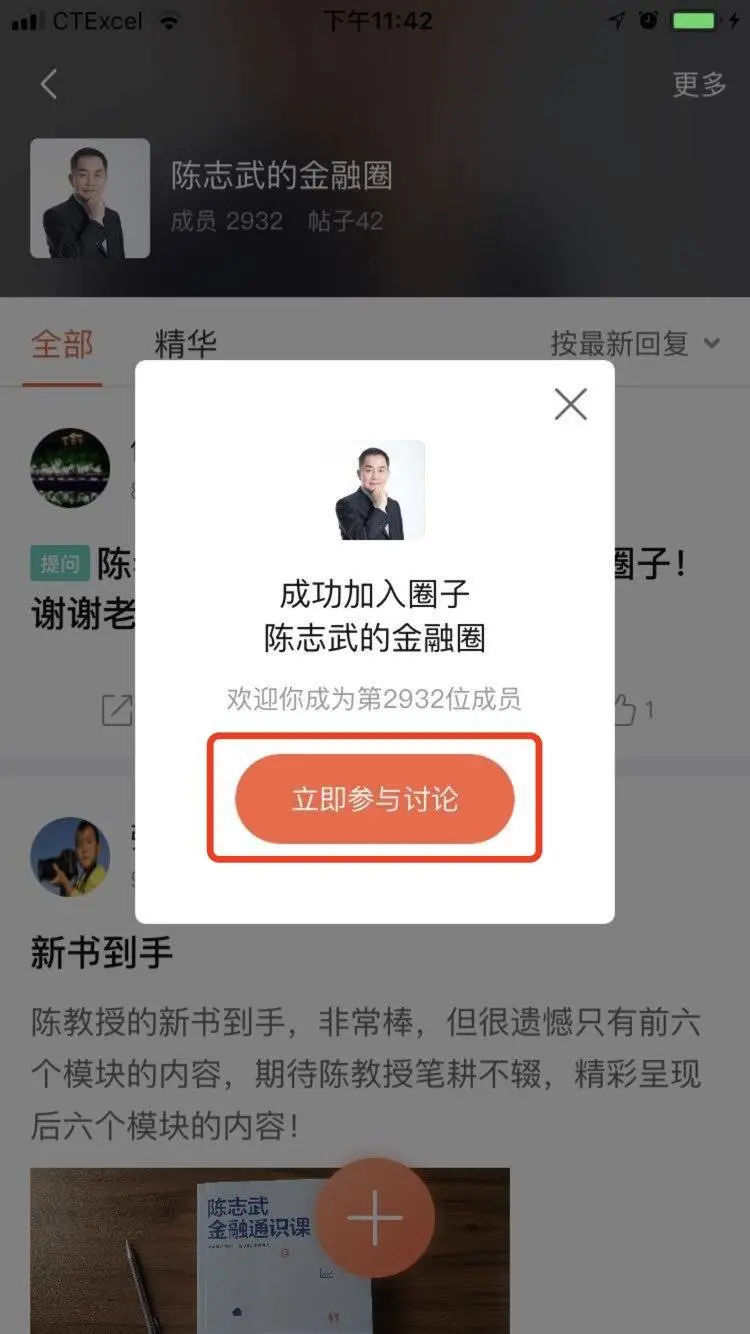Tap the professor's avatar inside the popup
Viewport: 750px width, 1334px height.
click(x=375, y=489)
